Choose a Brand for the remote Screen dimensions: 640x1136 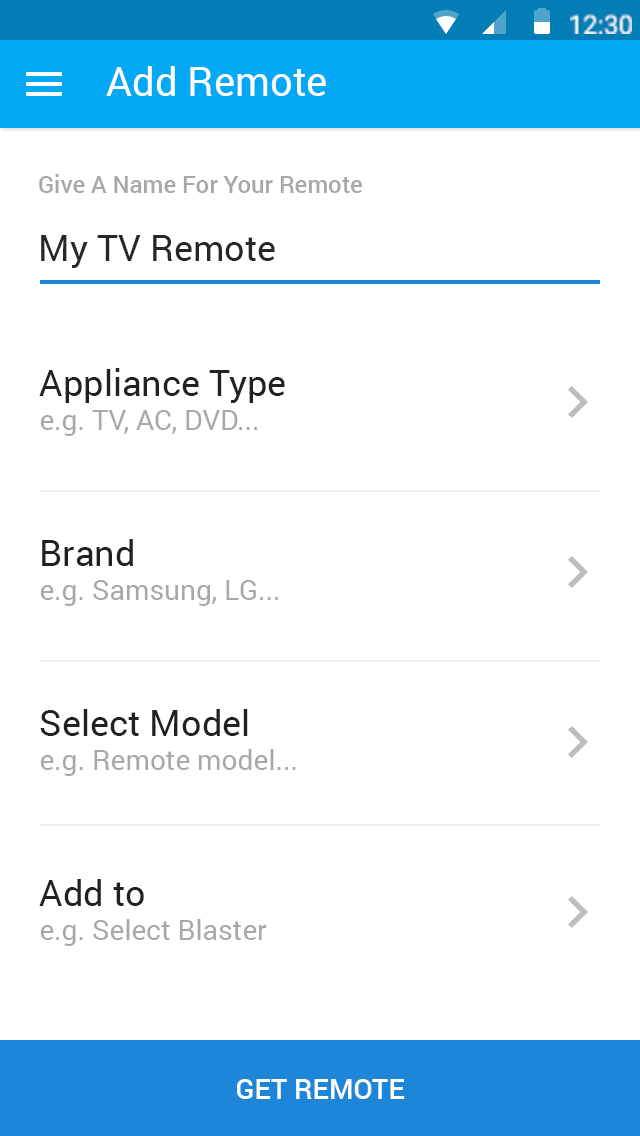click(320, 572)
